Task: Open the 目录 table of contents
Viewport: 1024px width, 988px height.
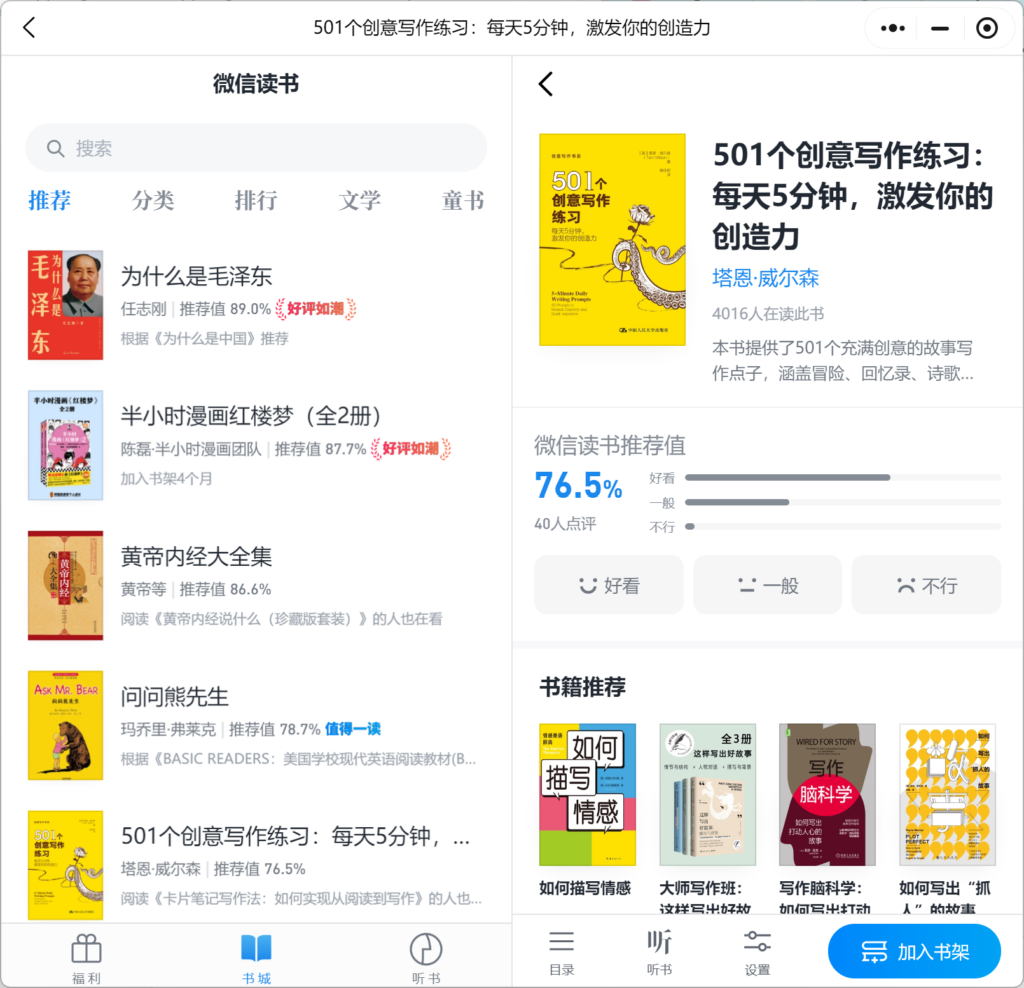Action: coord(562,952)
